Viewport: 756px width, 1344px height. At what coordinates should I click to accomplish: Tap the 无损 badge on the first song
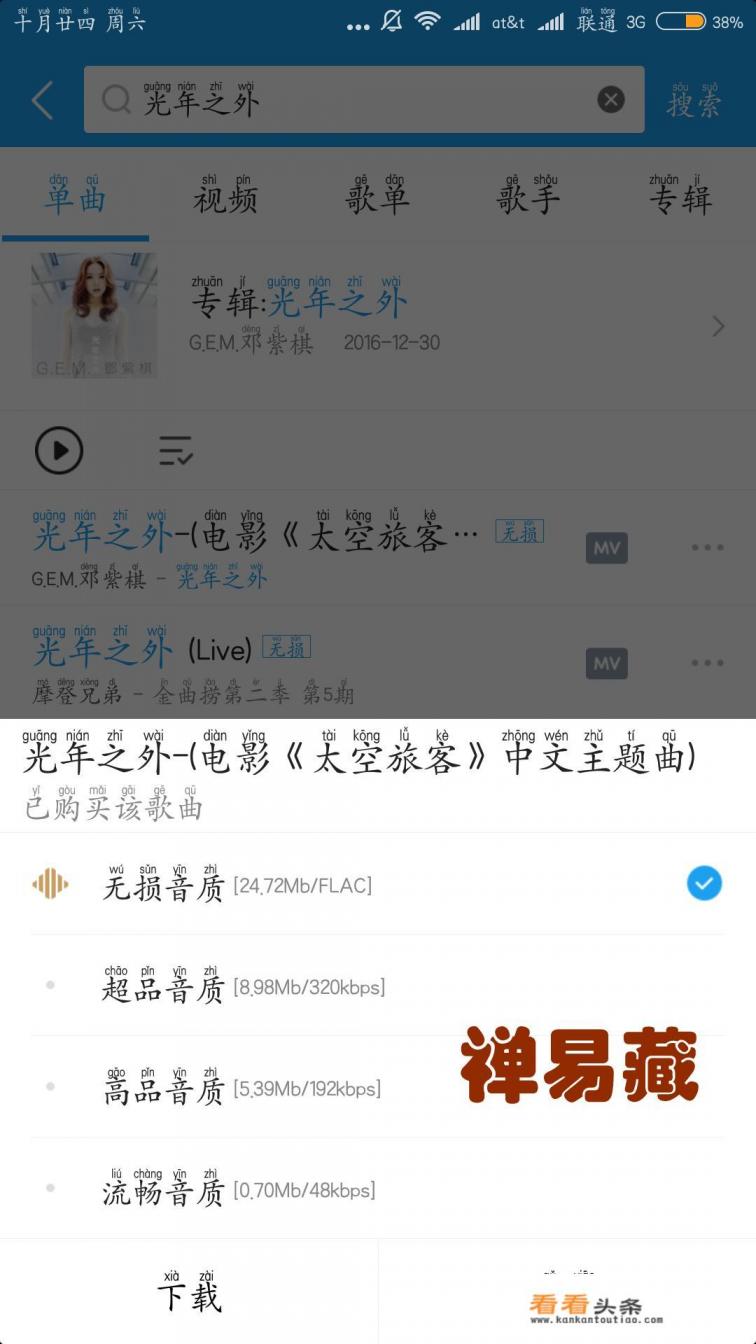pyautogui.click(x=519, y=533)
